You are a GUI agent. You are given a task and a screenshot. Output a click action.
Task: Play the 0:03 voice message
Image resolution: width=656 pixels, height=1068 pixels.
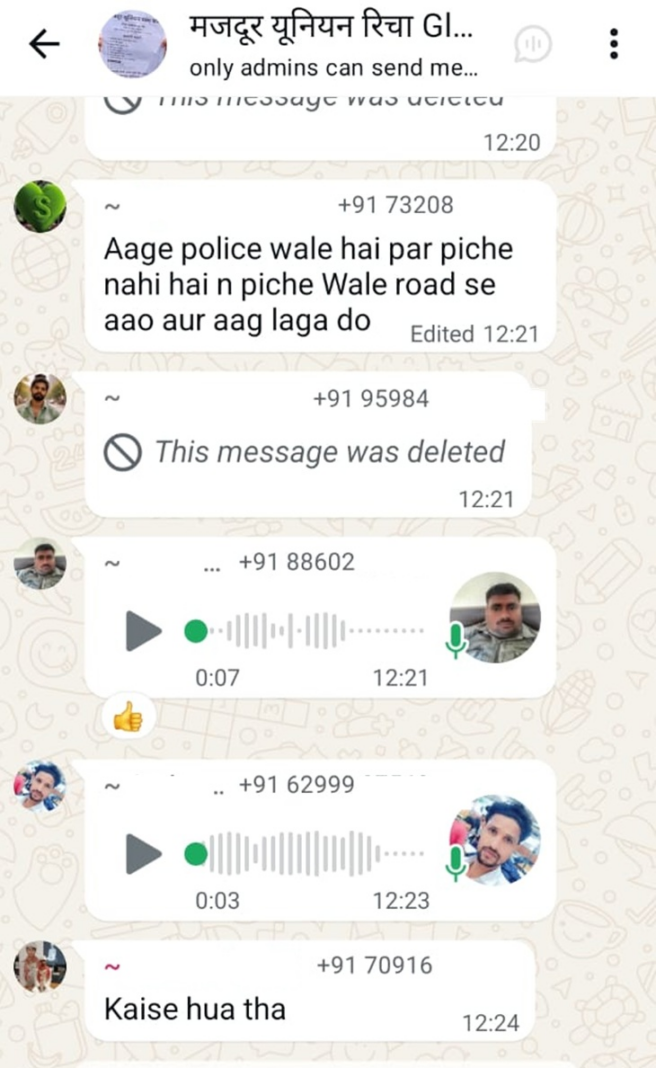click(143, 853)
